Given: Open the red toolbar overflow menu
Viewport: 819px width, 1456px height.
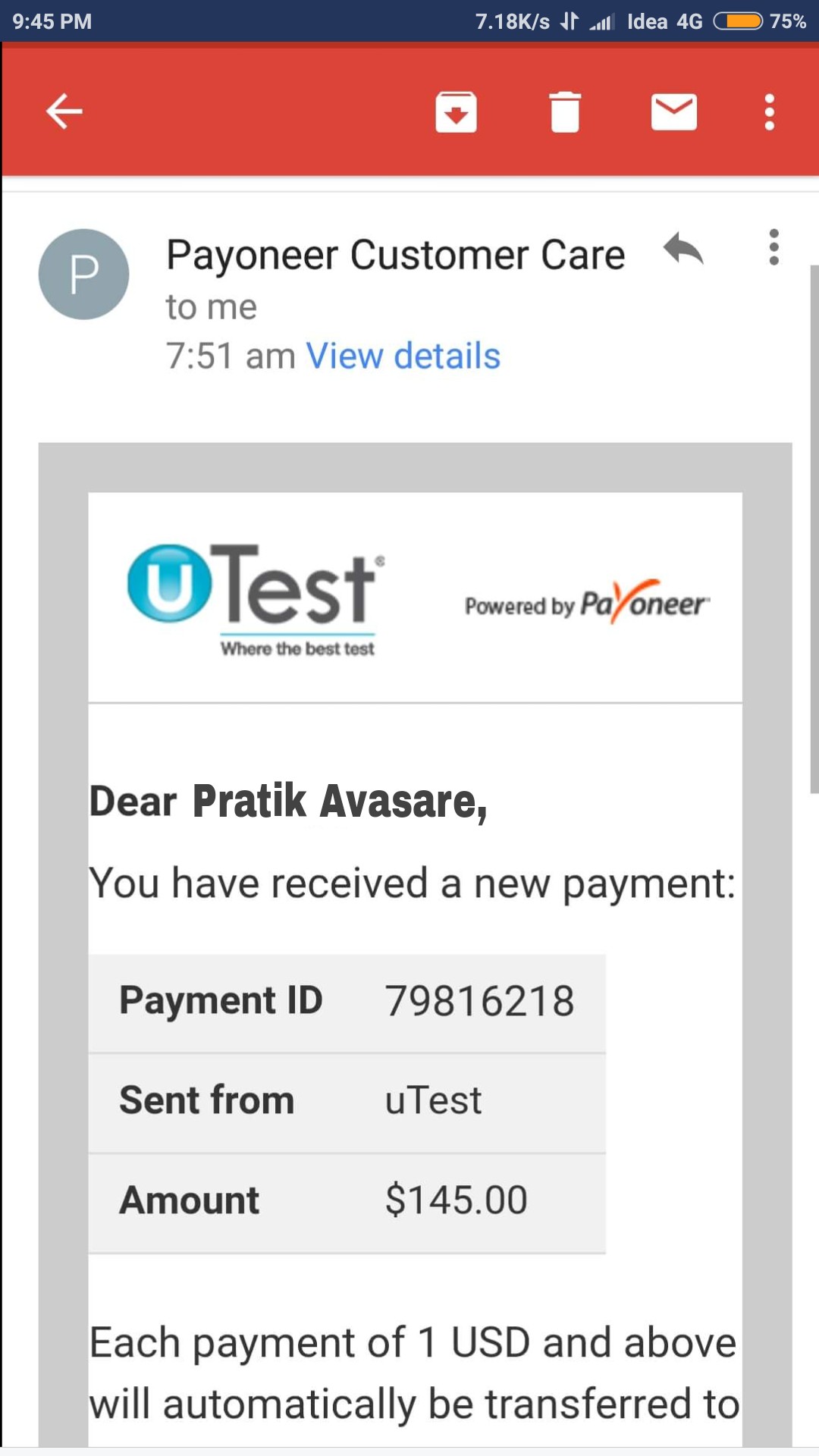Looking at the screenshot, I should click(769, 112).
